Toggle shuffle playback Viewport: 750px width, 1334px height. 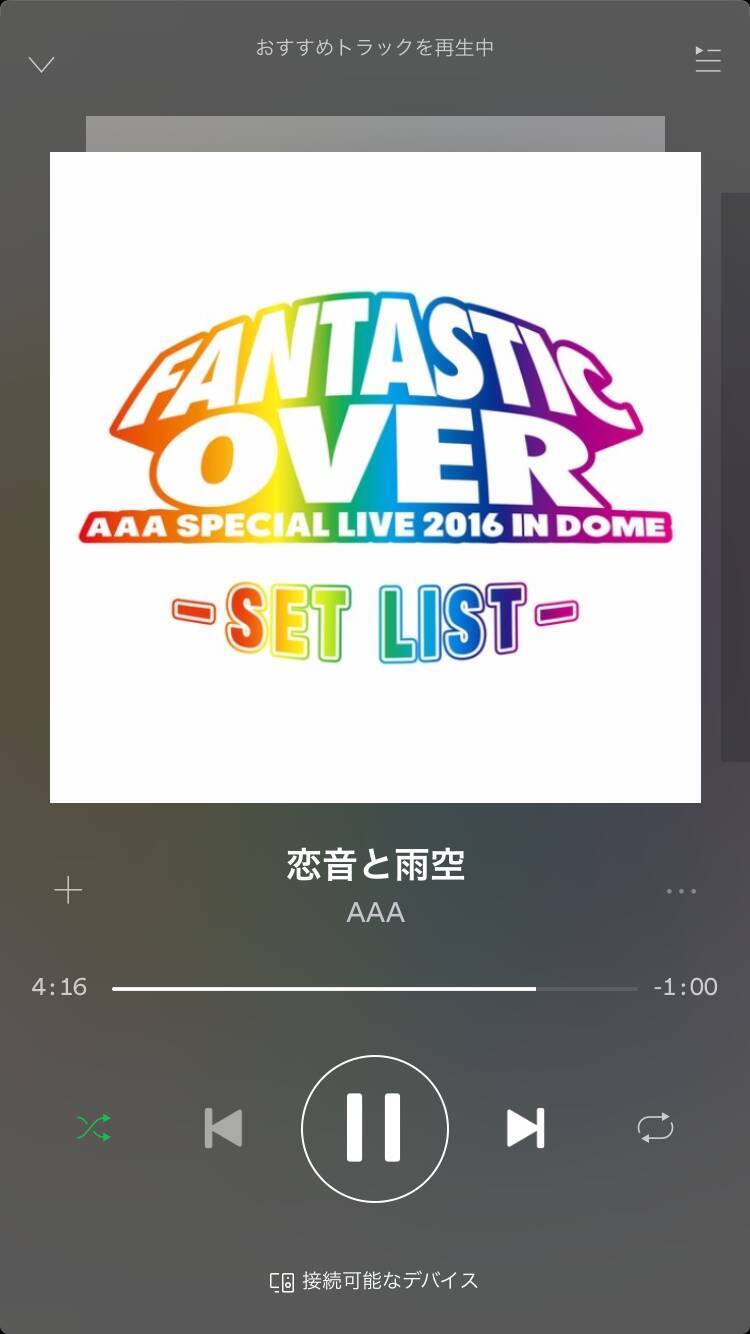93,1128
